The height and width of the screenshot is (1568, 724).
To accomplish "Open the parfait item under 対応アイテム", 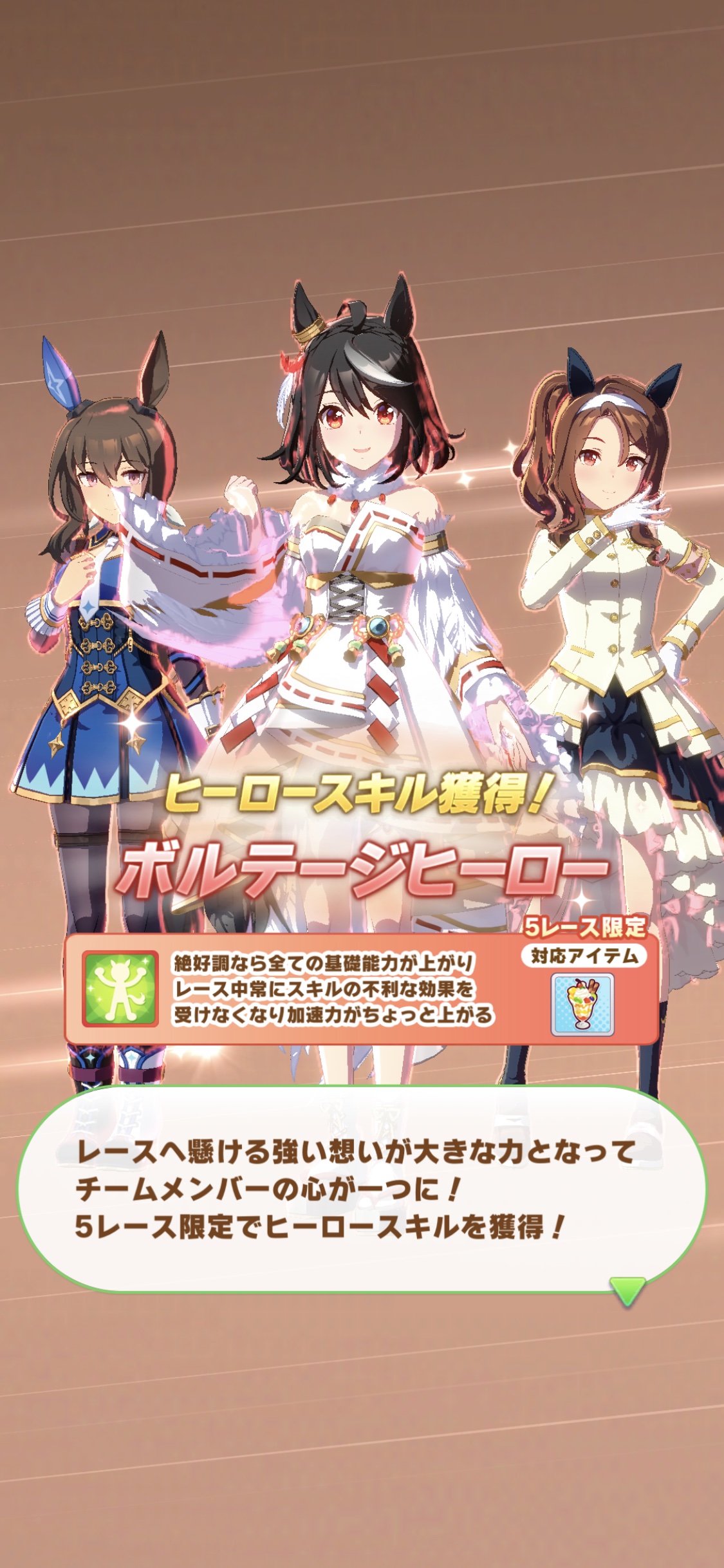I will coord(582,1004).
